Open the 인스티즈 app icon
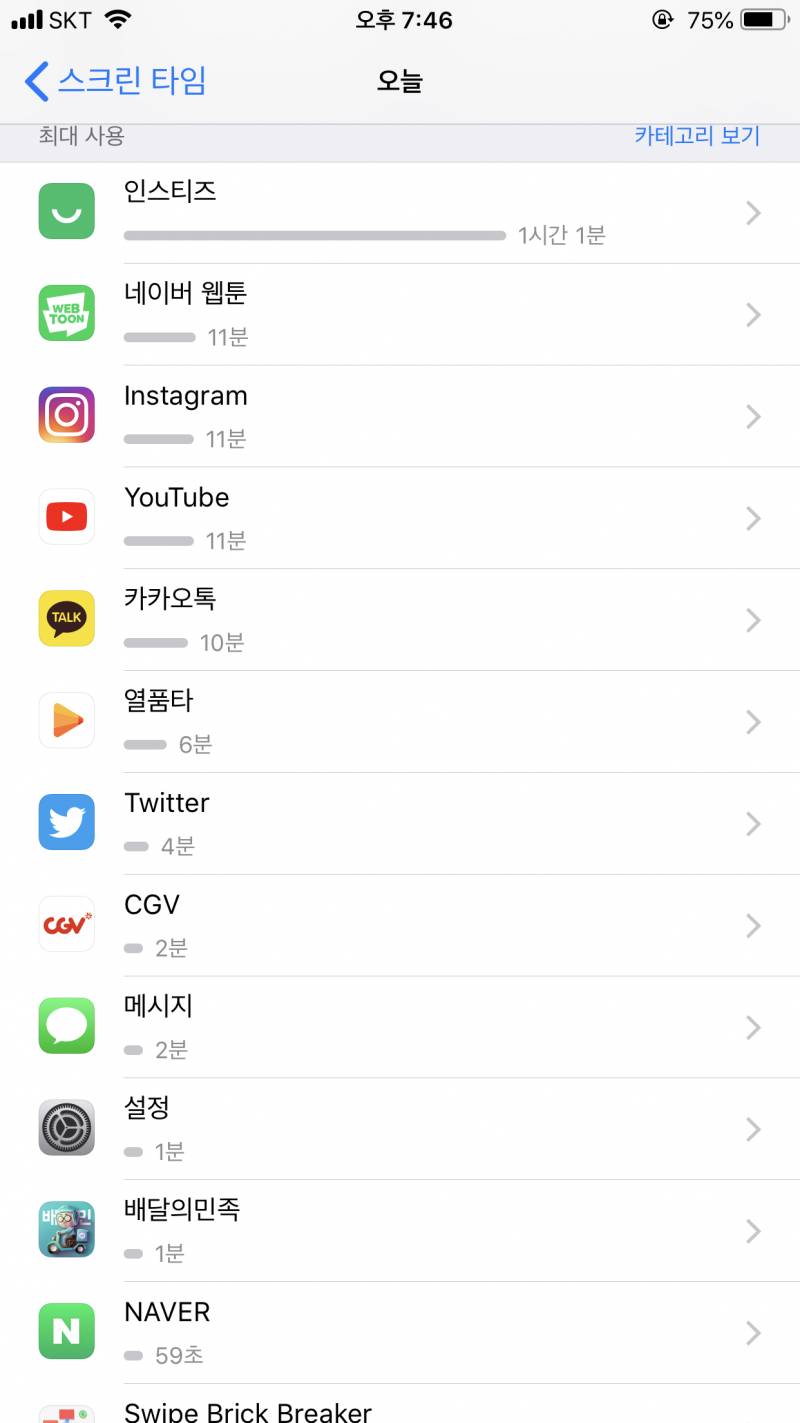The height and width of the screenshot is (1423, 800). 66,212
